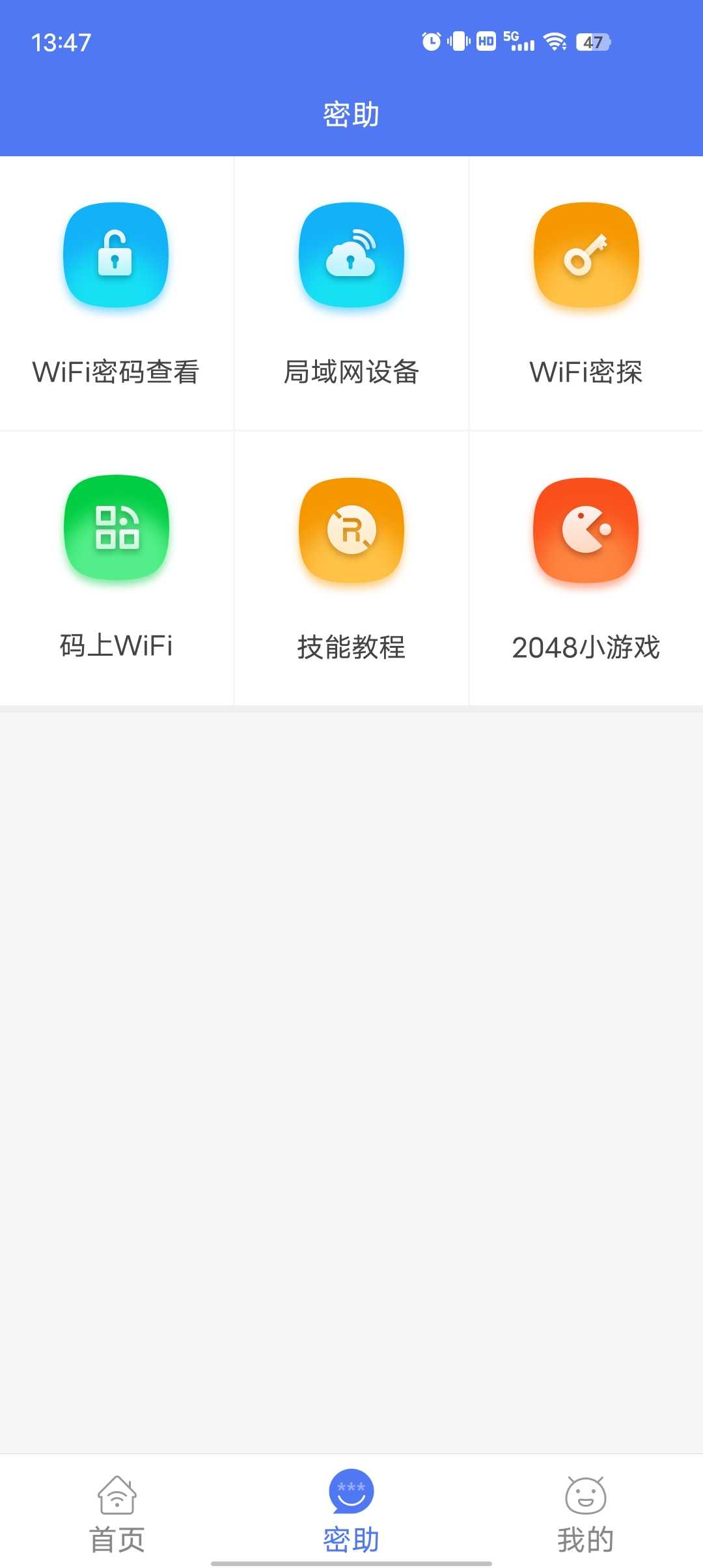Tap the 密助 title in the header
The width and height of the screenshot is (703, 1568).
(x=351, y=113)
